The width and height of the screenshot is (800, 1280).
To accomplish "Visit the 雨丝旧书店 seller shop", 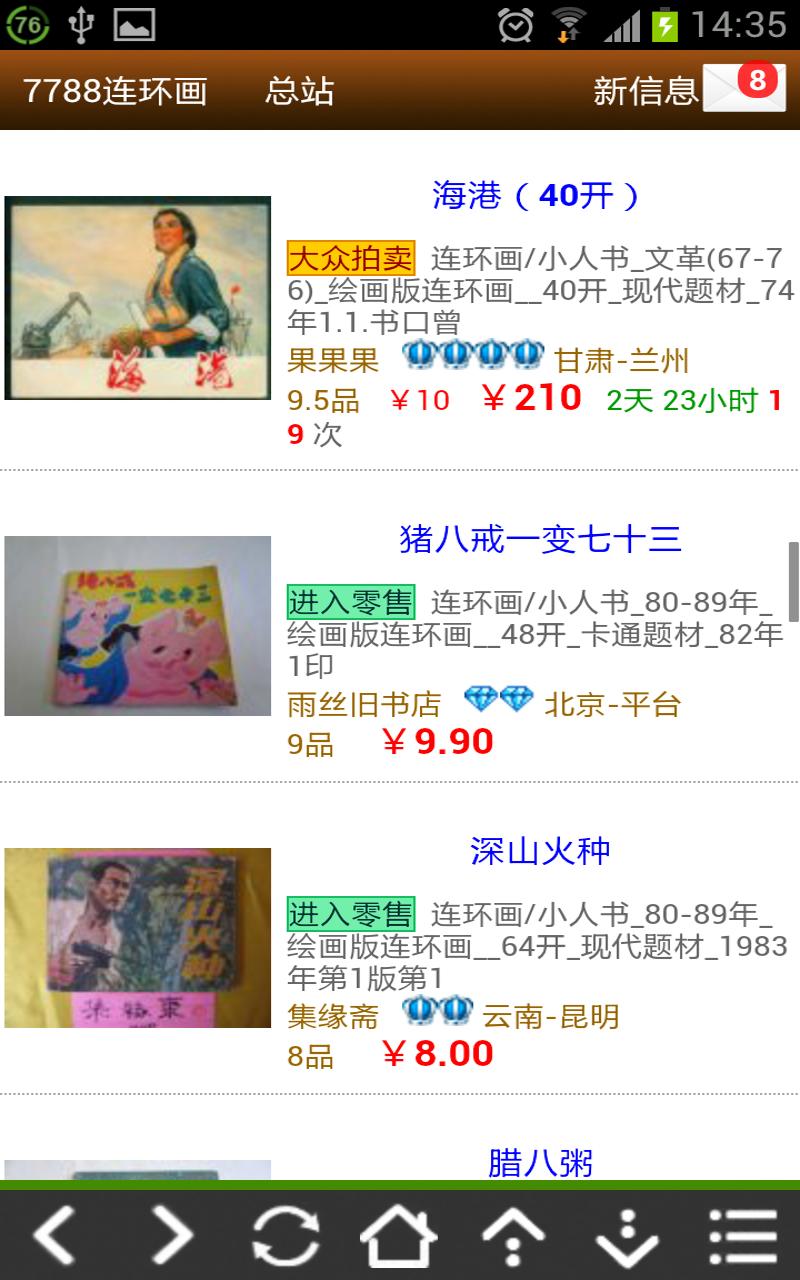I will click(364, 704).
